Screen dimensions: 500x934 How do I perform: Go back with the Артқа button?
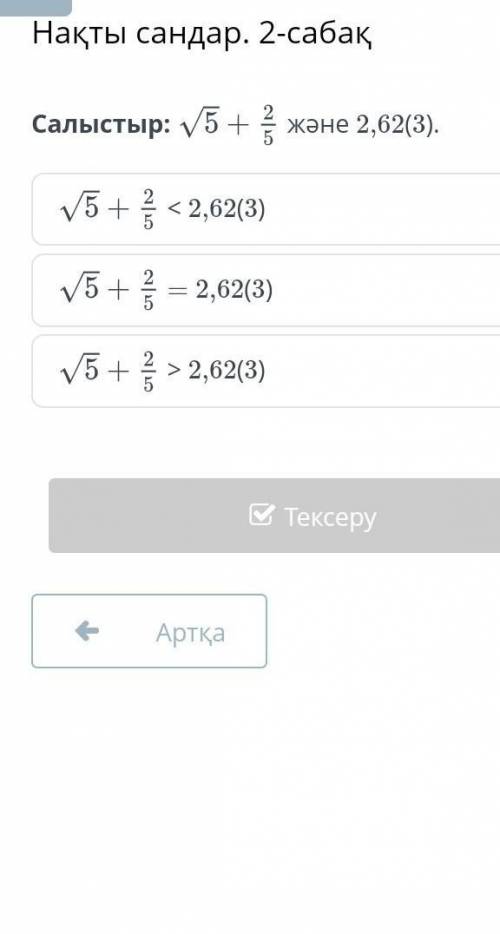[149, 631]
